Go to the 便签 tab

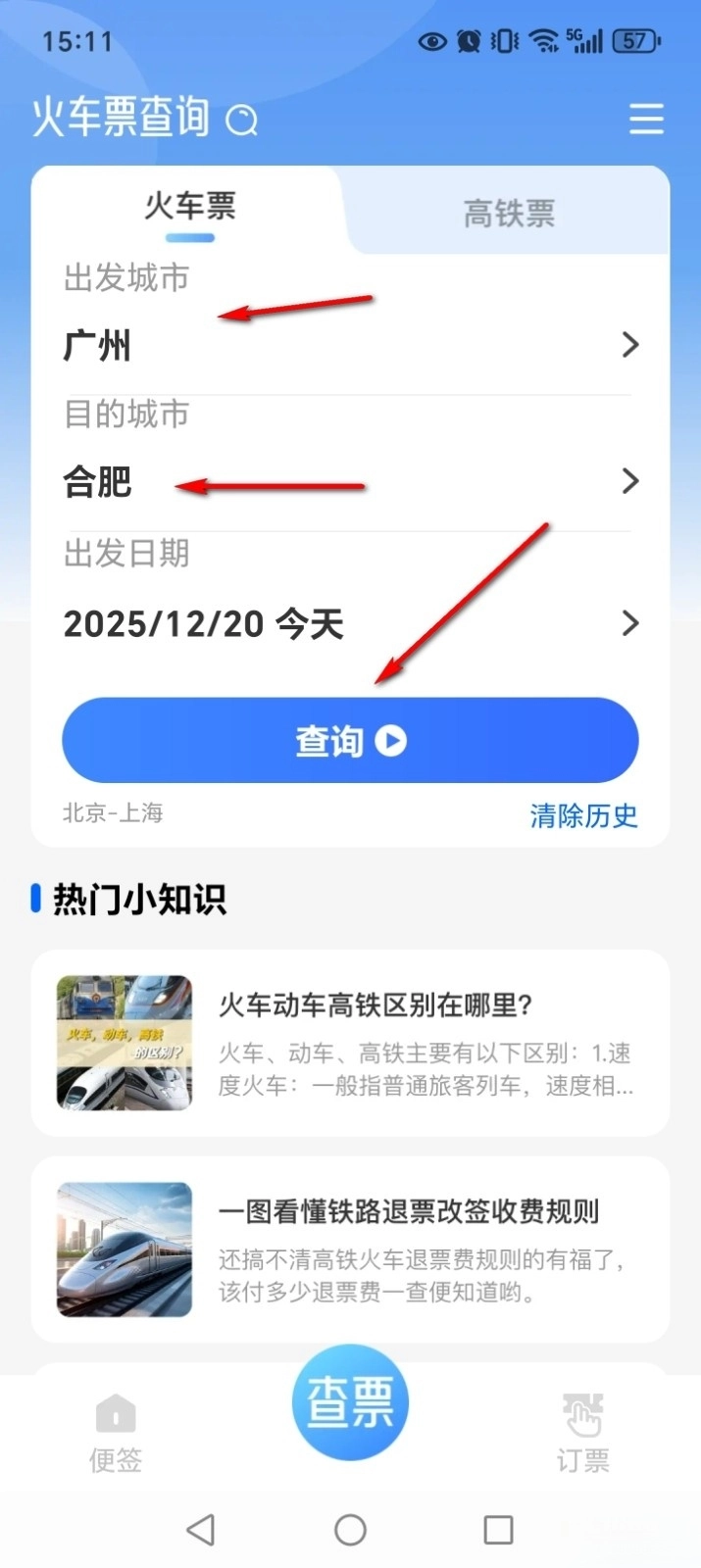pyautogui.click(x=116, y=1434)
